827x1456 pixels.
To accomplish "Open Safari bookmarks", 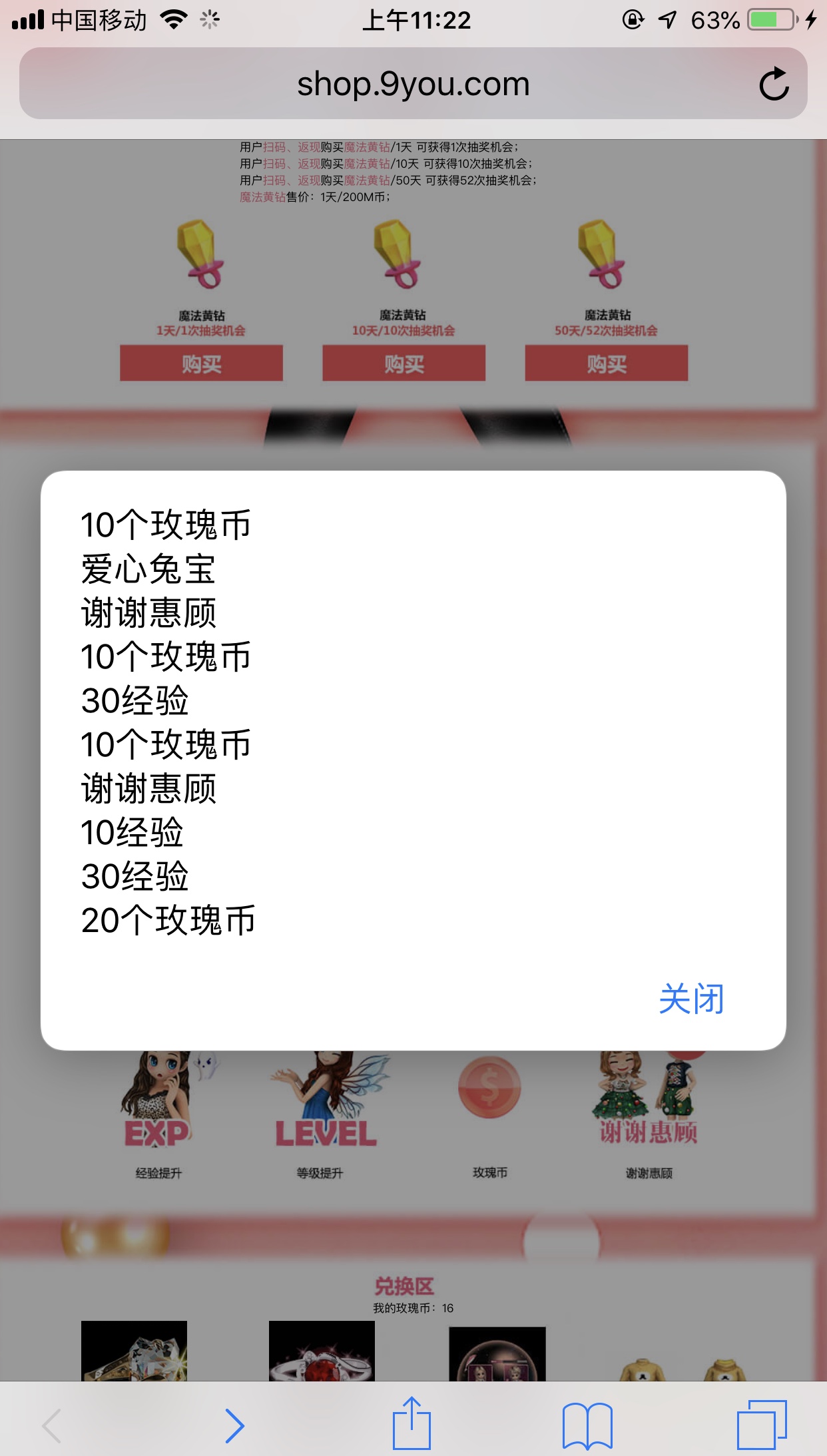I will pos(587,1425).
